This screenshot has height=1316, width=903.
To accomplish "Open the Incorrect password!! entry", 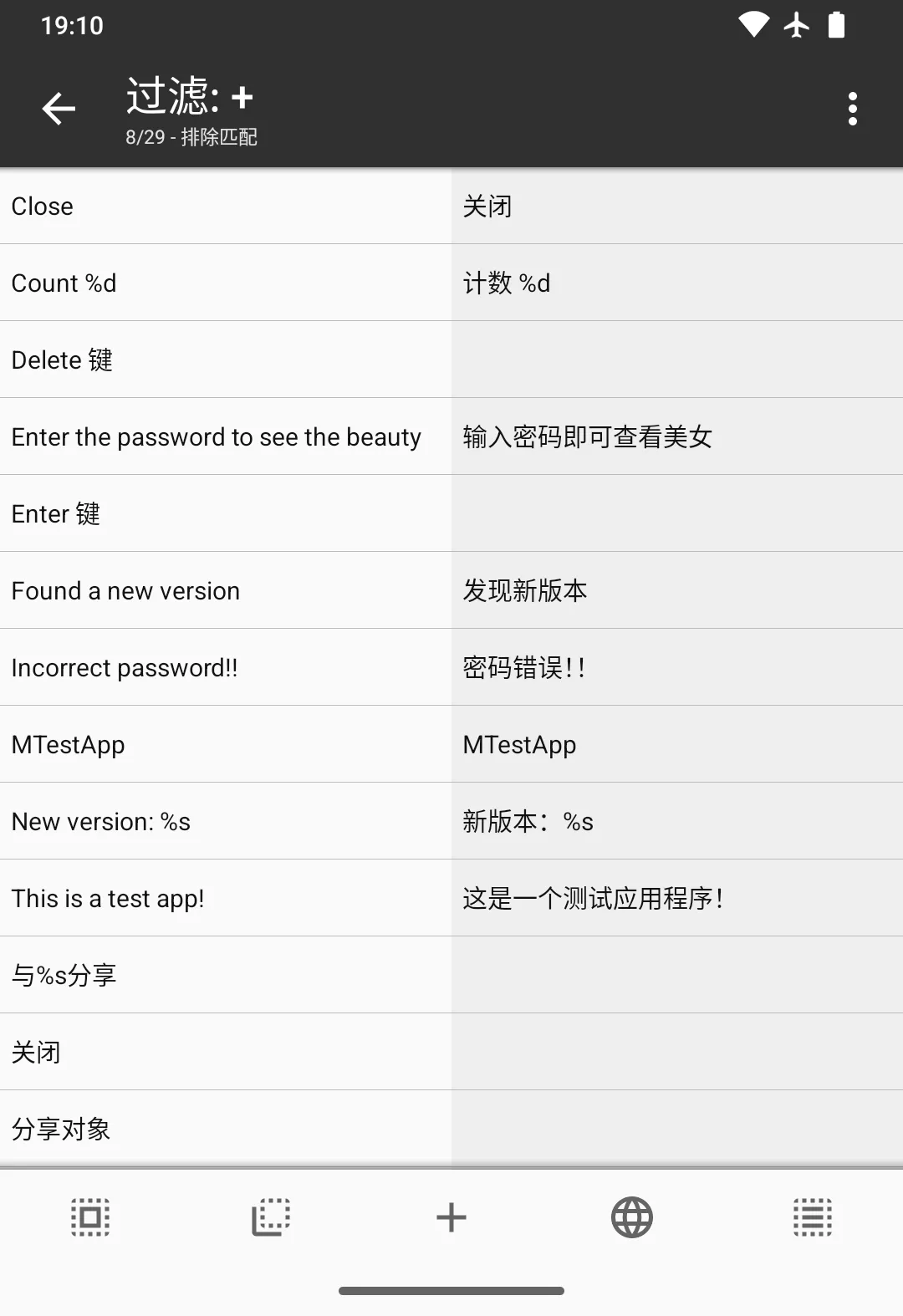I will [x=226, y=668].
